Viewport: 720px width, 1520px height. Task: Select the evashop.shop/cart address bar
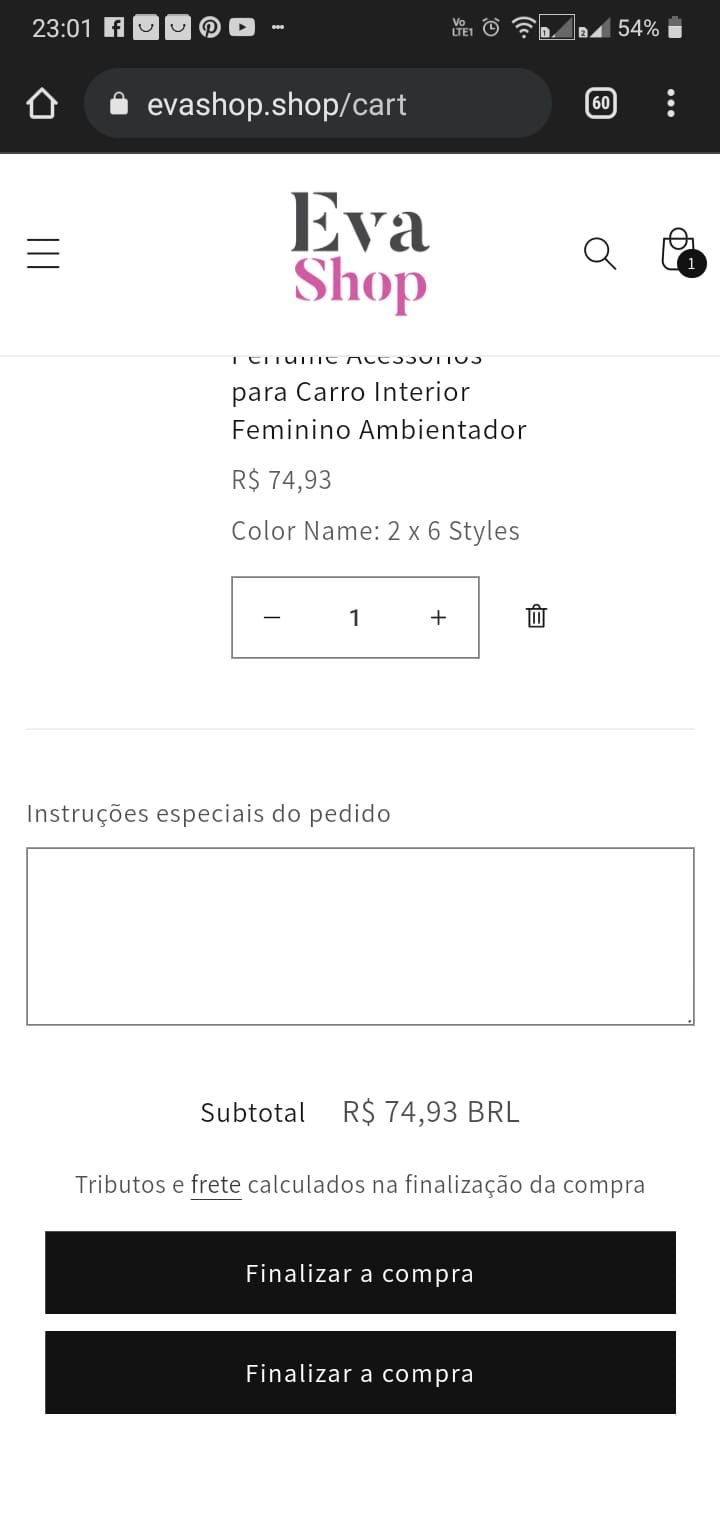318,104
